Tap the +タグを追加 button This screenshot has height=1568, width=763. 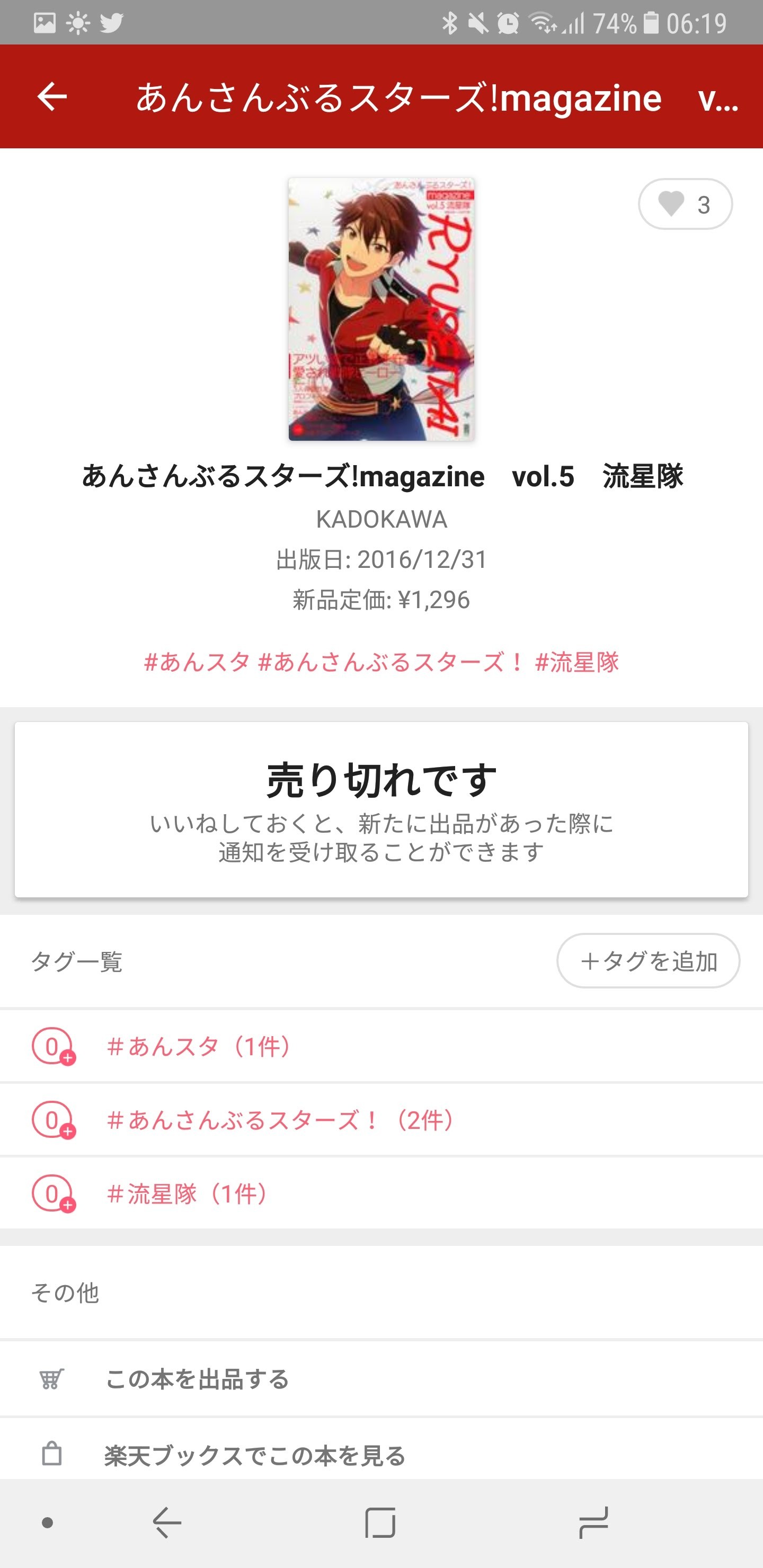(x=648, y=961)
